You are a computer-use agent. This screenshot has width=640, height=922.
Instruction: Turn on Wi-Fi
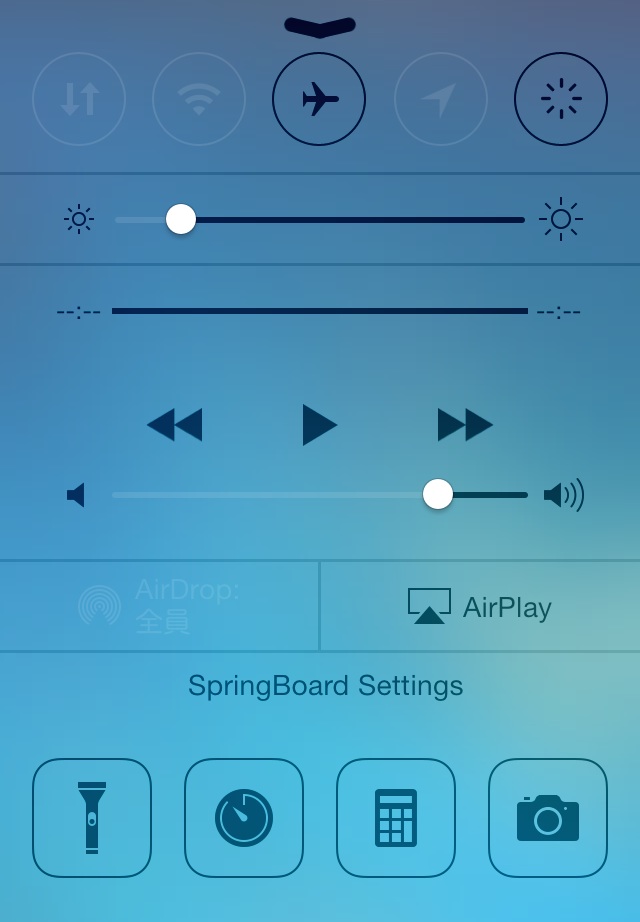199,99
